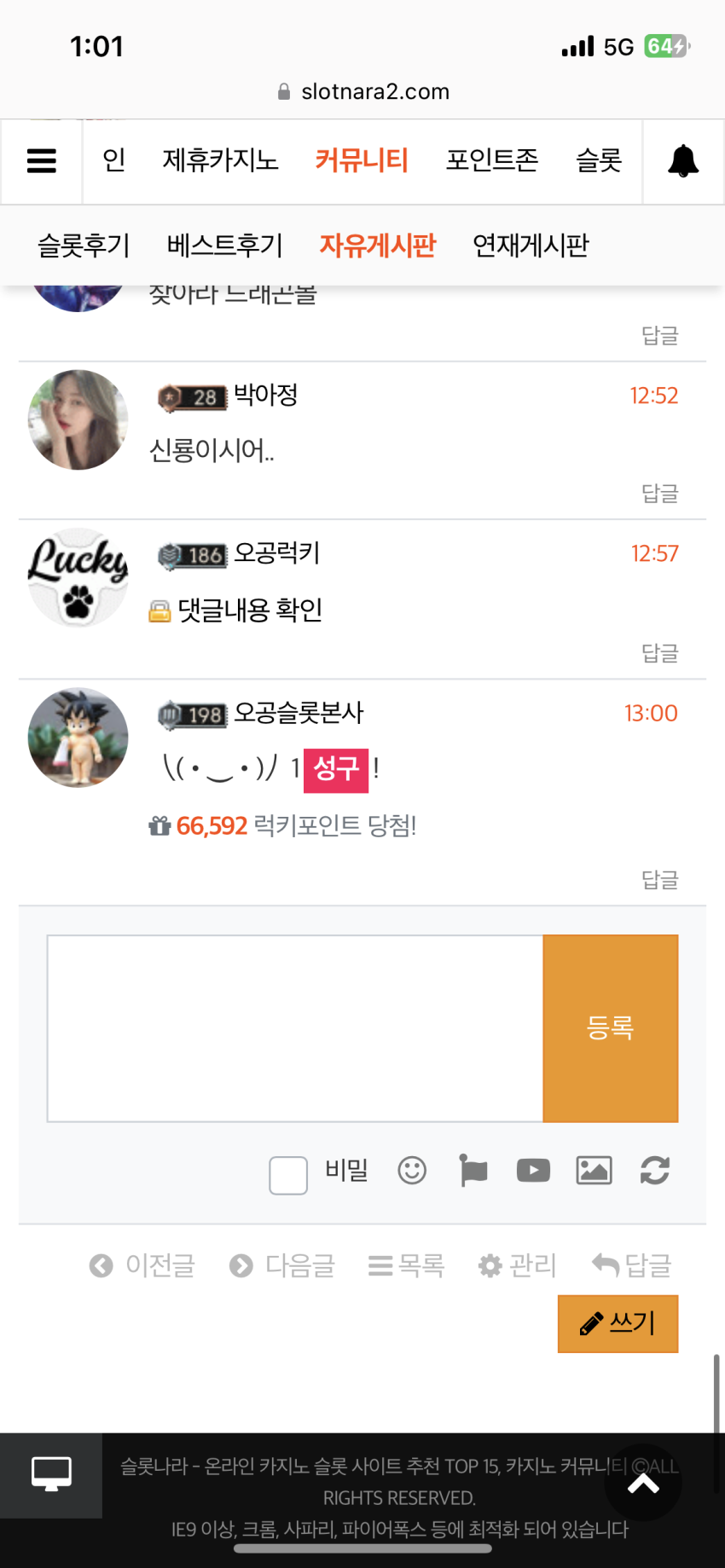Submit comment with 등록 button
Image resolution: width=725 pixels, height=1568 pixels.
click(611, 1028)
